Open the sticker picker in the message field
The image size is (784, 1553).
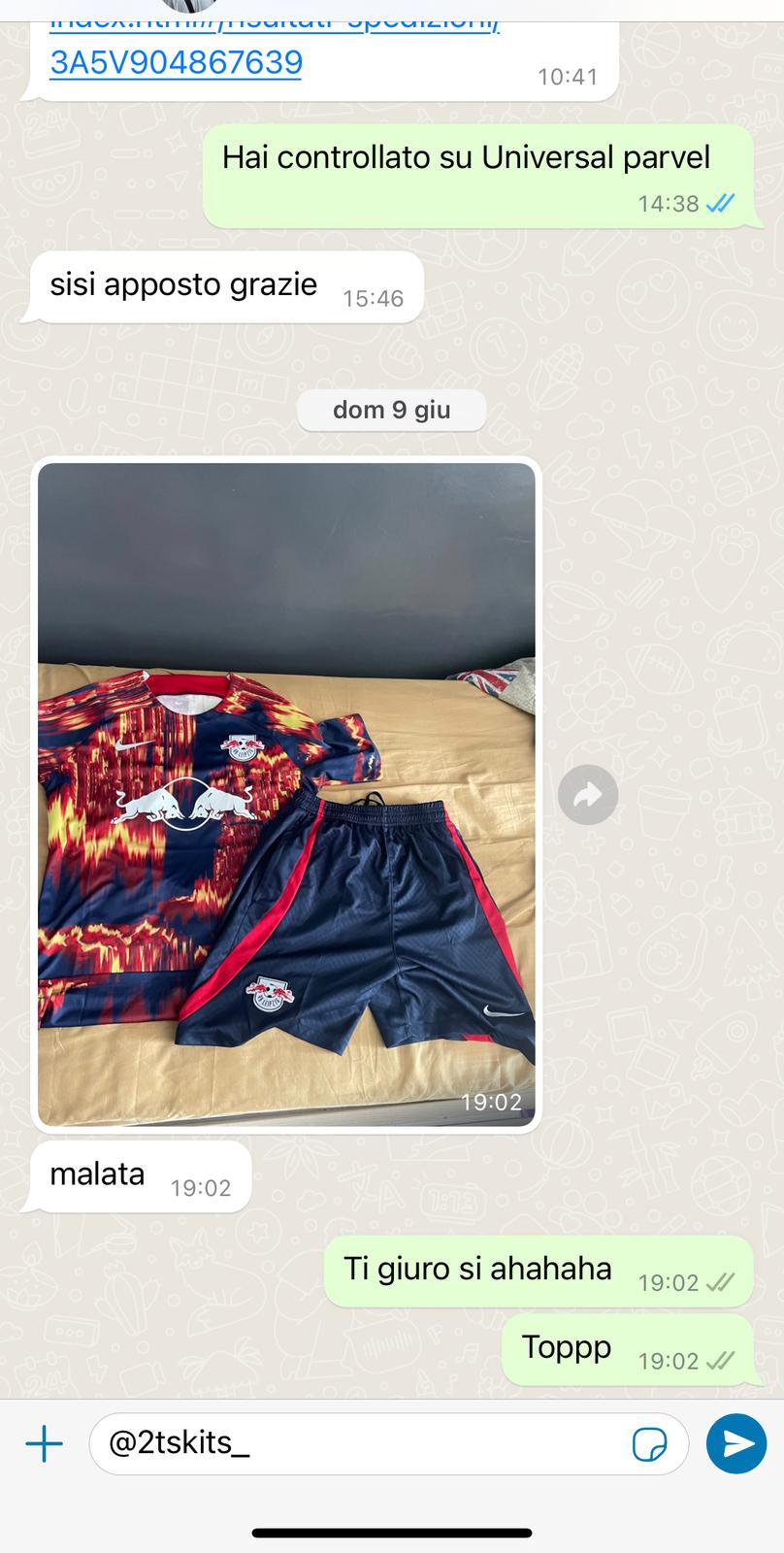tap(649, 1444)
